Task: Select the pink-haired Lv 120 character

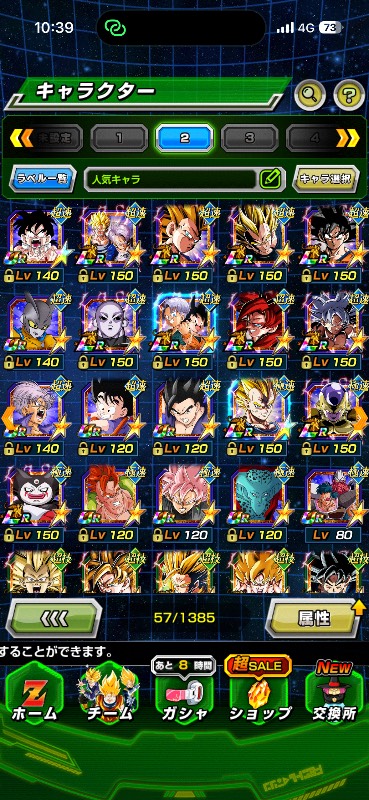Action: [185, 503]
